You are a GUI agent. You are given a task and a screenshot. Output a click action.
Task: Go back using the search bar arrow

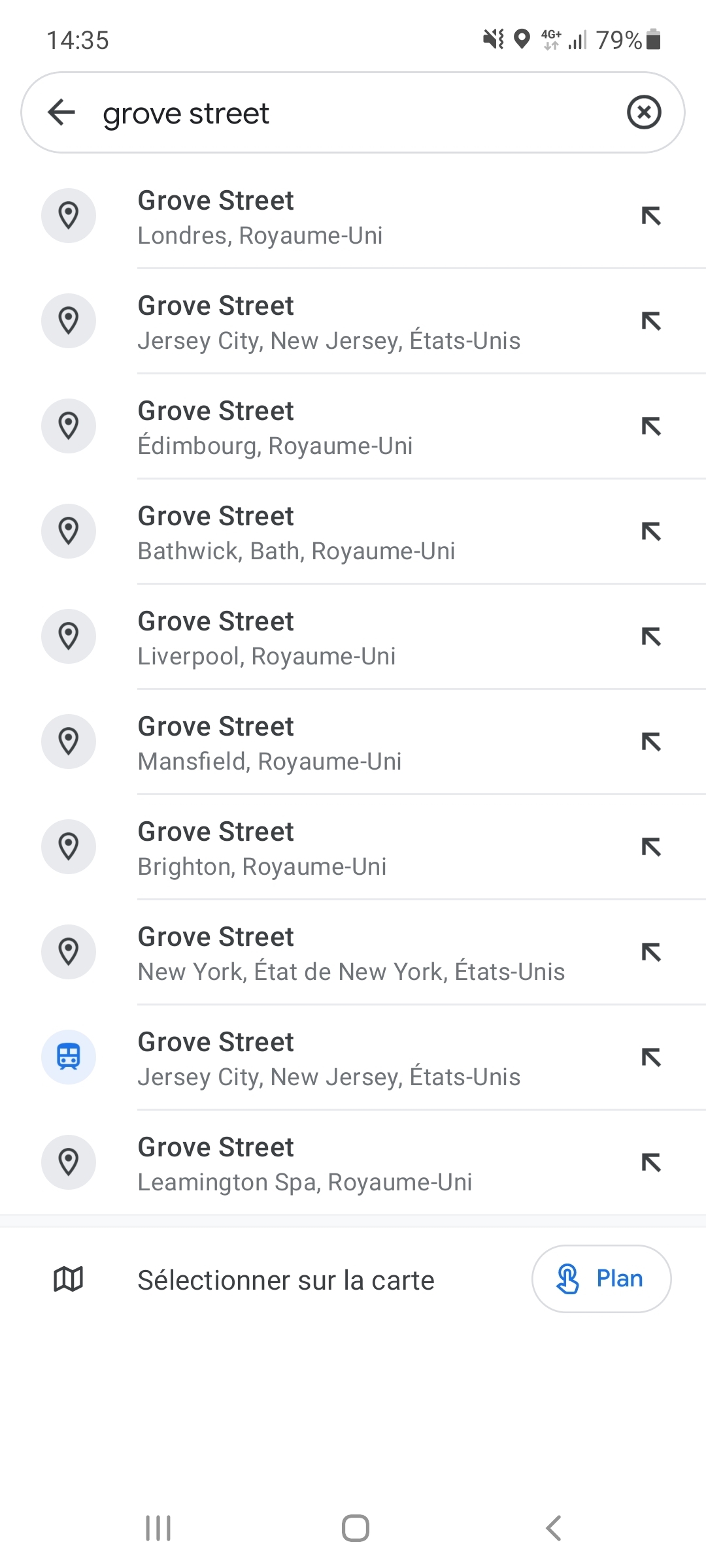pyautogui.click(x=62, y=112)
